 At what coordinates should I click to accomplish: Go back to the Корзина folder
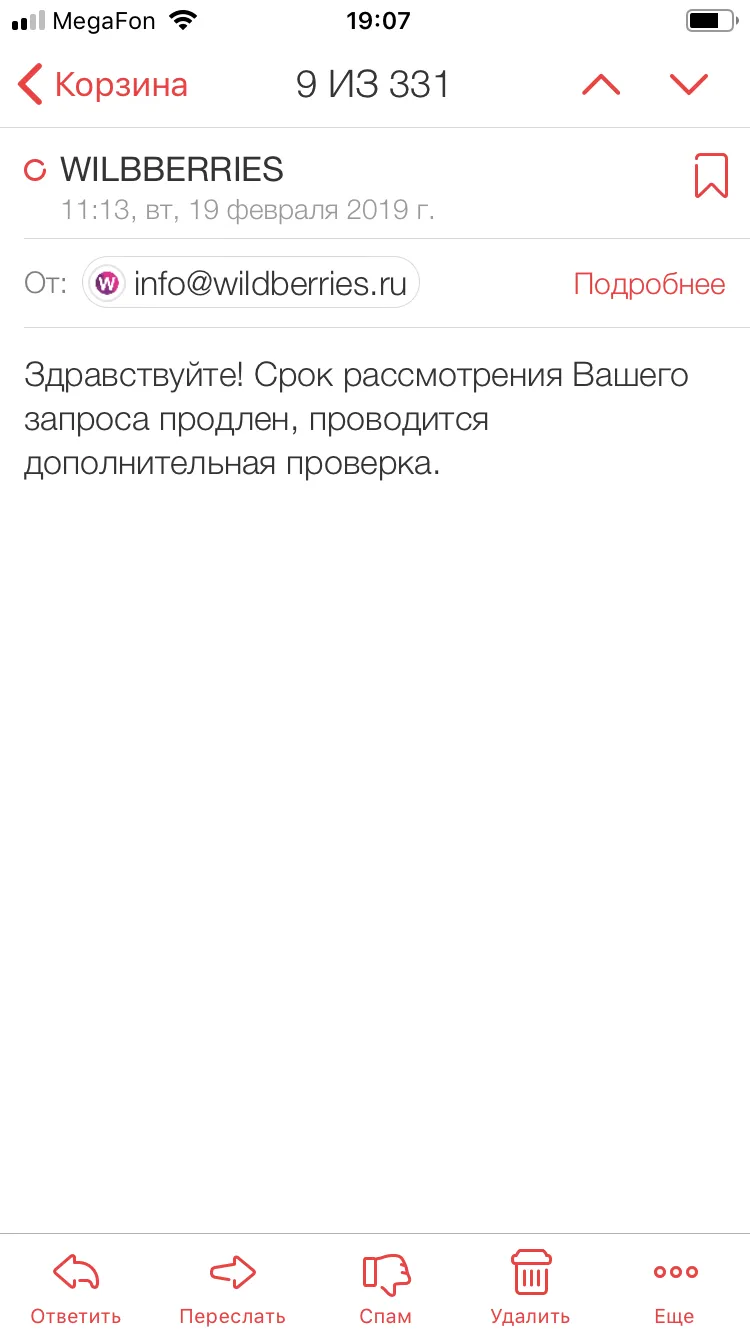pos(103,85)
